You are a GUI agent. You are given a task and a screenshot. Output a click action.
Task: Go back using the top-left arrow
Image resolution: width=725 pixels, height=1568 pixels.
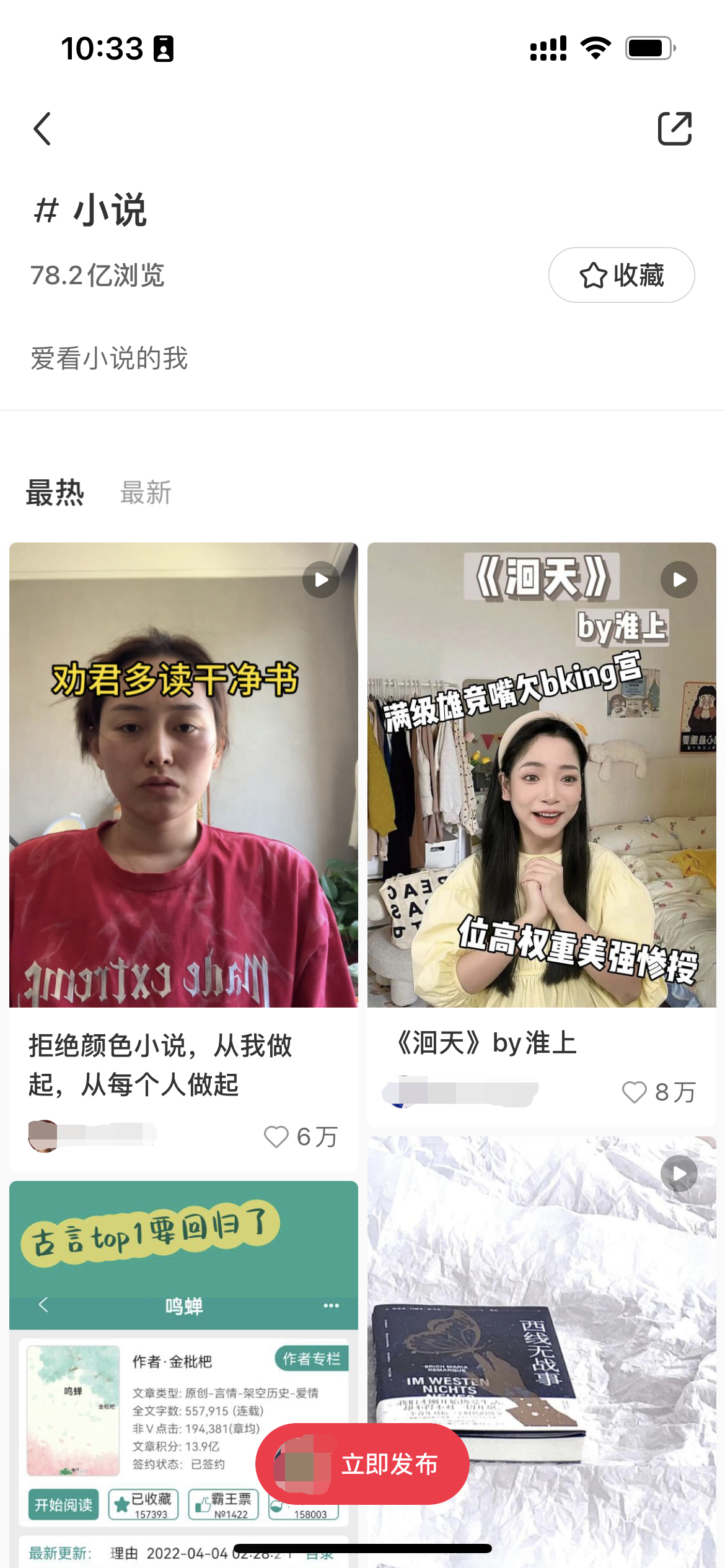coord(42,129)
